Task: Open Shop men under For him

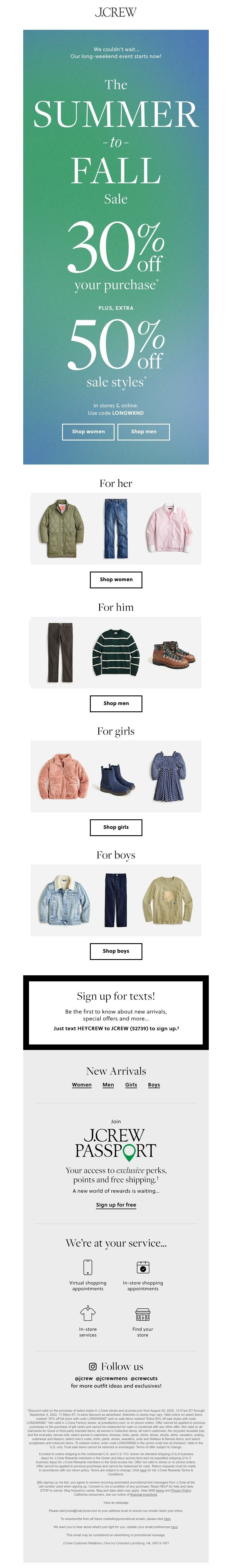Action: pos(116,702)
